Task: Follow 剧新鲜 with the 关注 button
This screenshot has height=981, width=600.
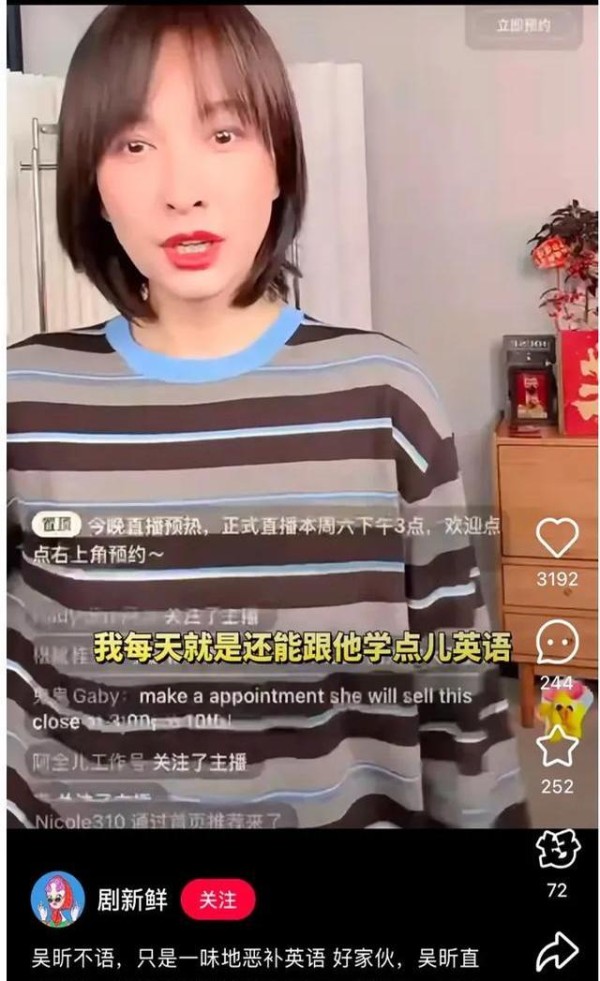Action: 217,900
